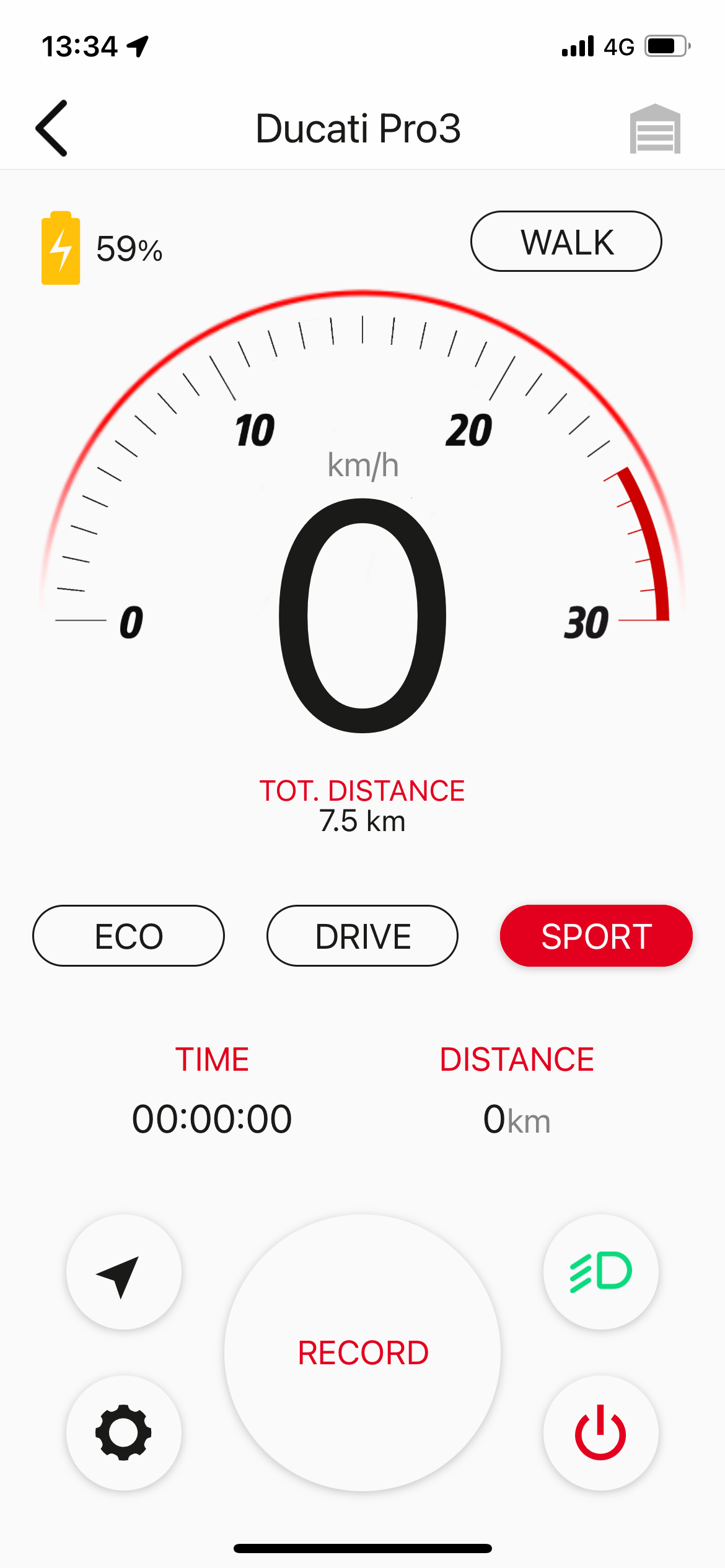
Task: Tap the red power button
Action: (x=601, y=1432)
